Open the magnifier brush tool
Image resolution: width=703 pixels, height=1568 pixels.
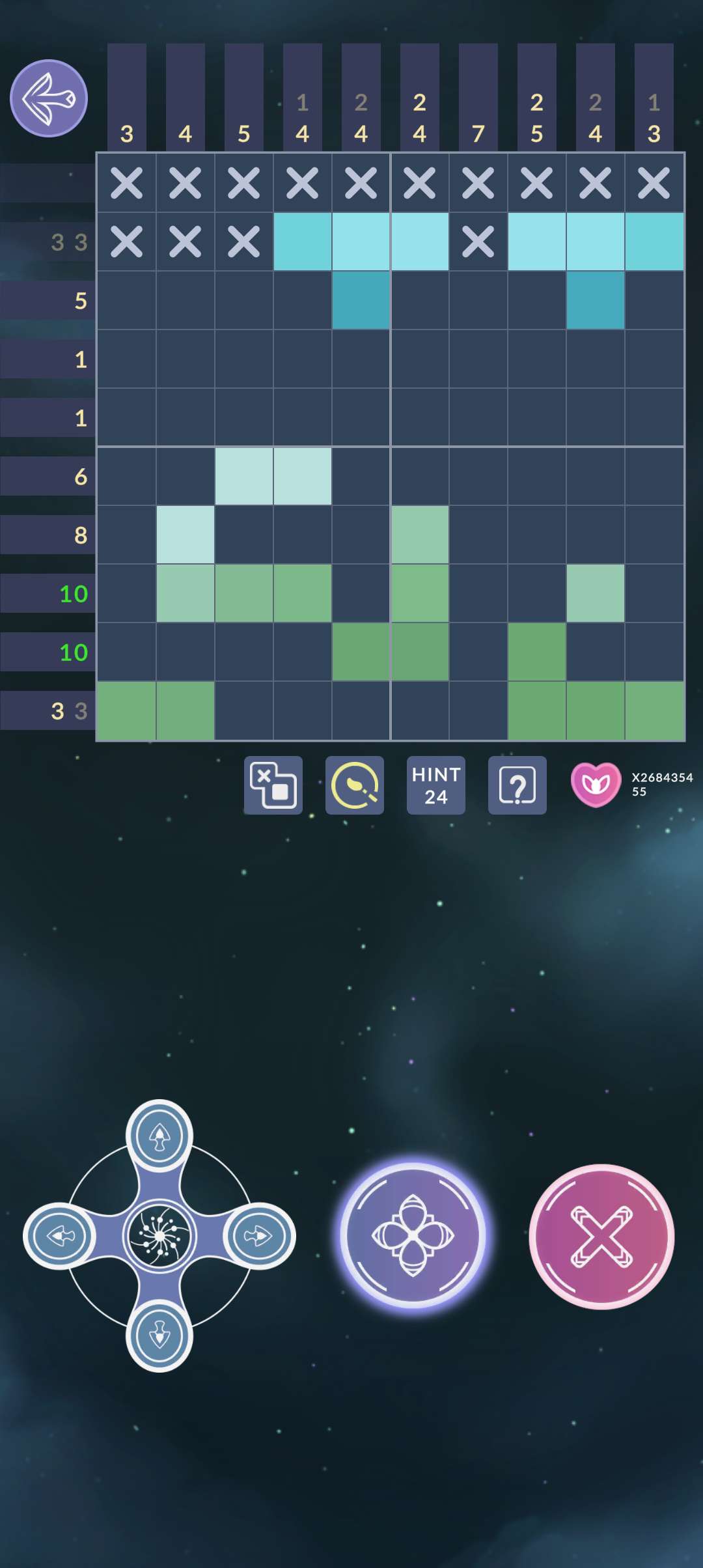click(x=355, y=785)
